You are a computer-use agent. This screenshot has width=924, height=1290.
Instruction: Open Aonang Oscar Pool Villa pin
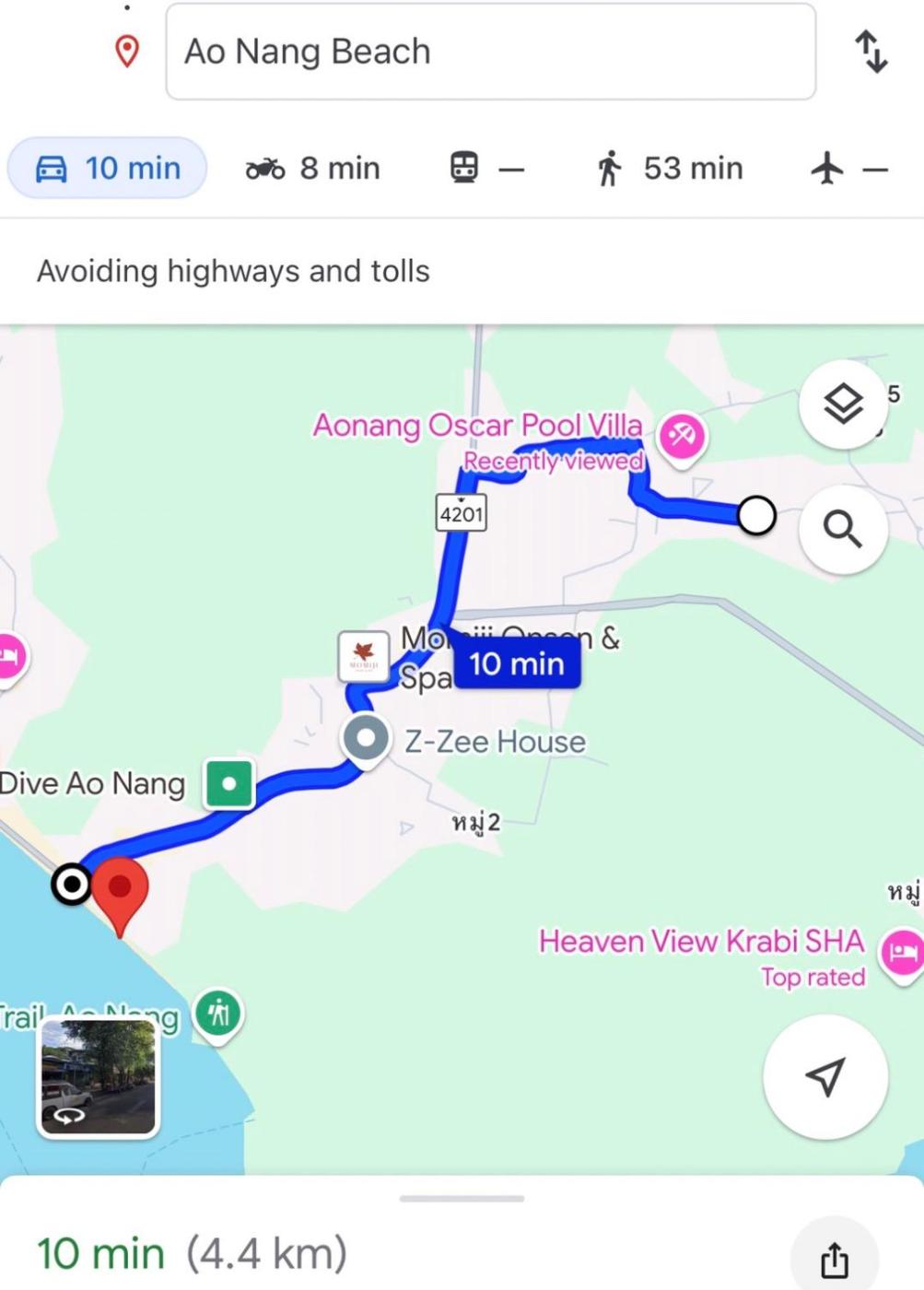pyautogui.click(x=682, y=435)
